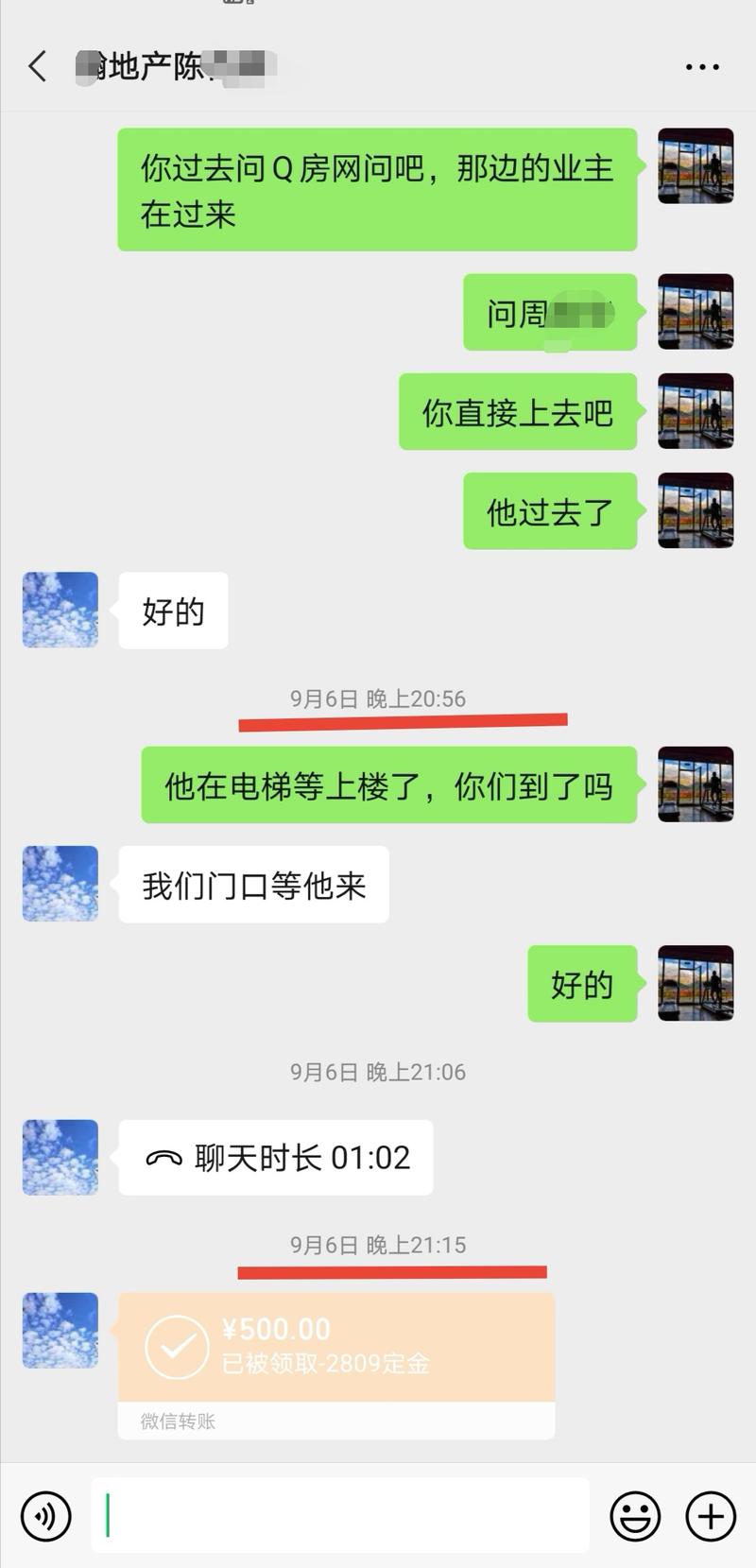
Task: Tap the plus icon for attachments
Action: pyautogui.click(x=710, y=1515)
